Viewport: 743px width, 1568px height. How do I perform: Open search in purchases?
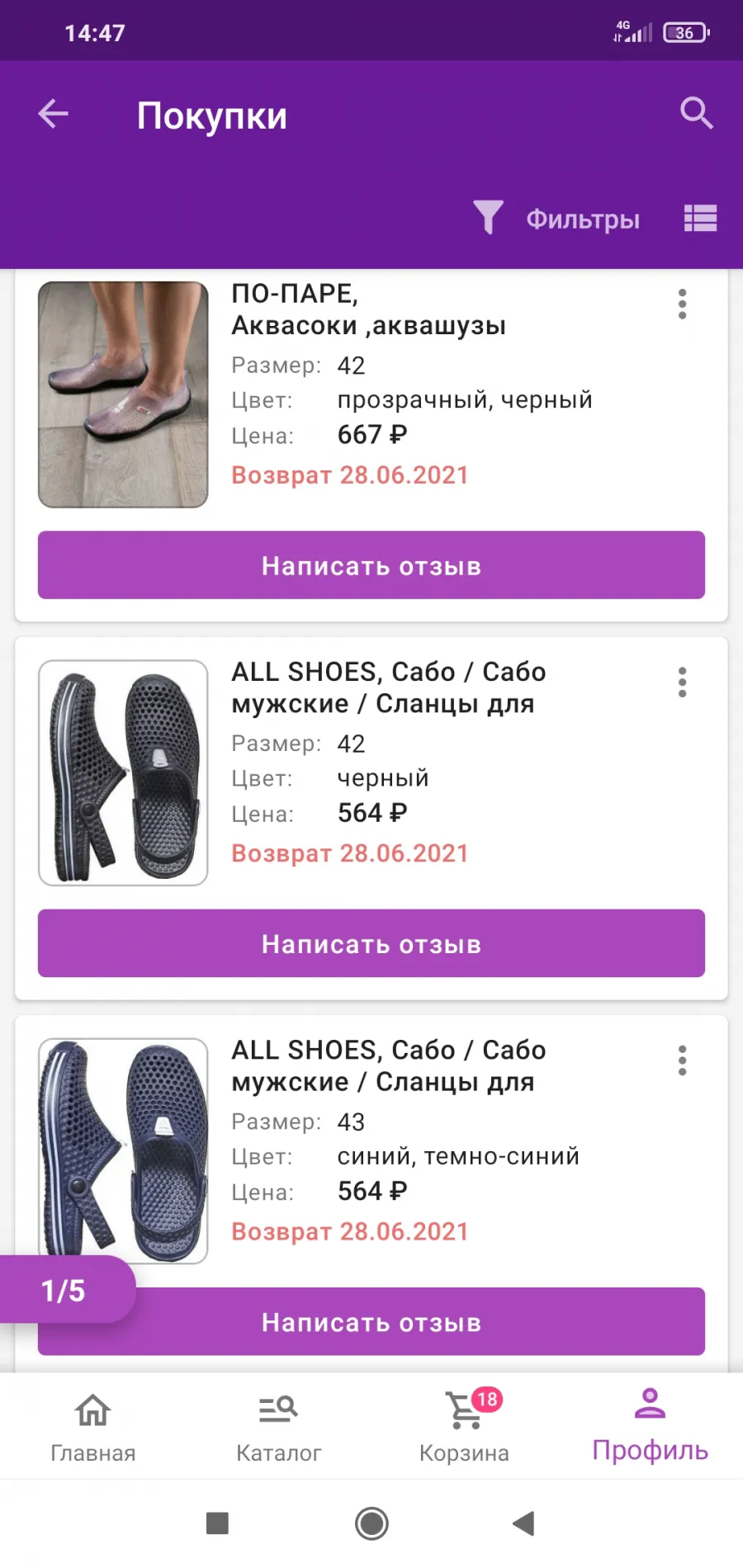696,113
